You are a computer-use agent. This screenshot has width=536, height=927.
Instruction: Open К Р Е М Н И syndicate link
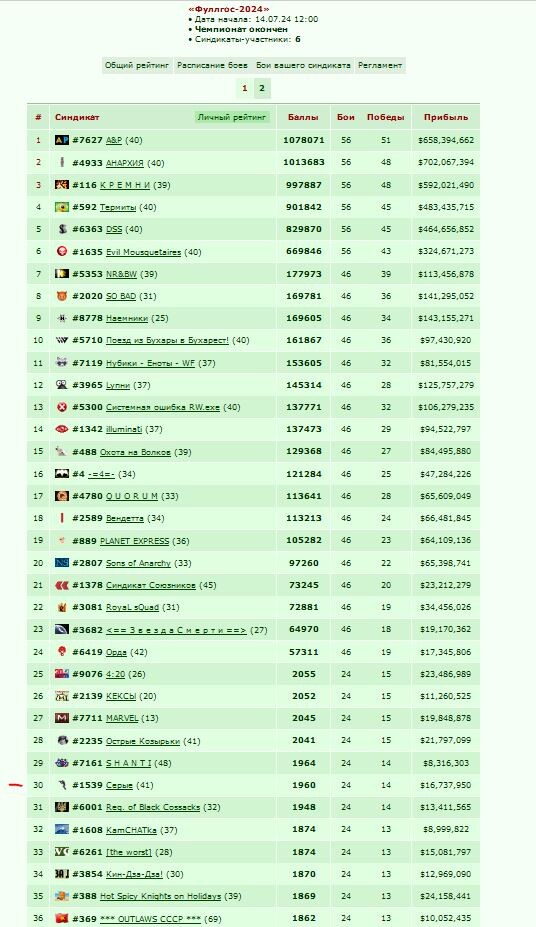[125, 185]
